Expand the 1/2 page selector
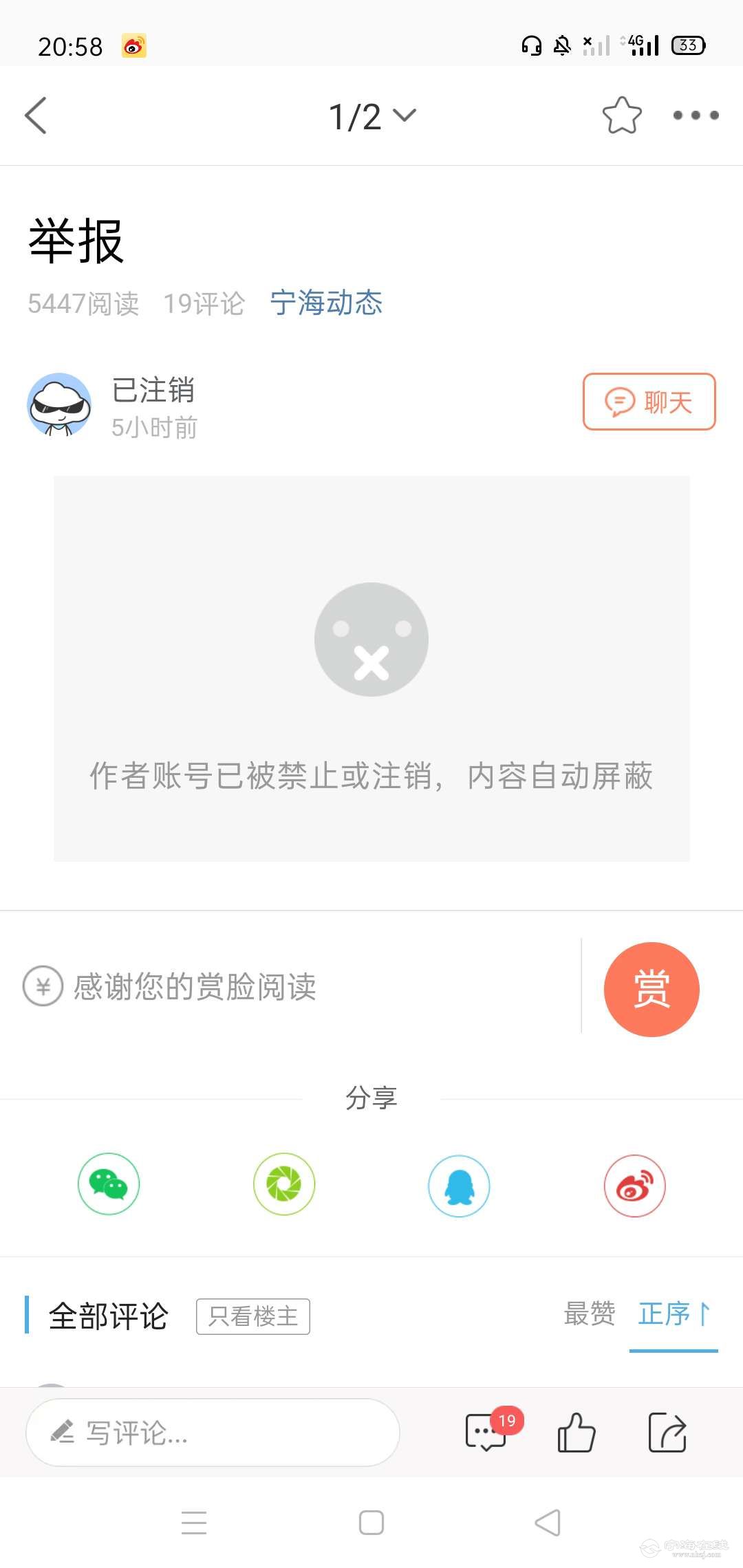743x1568 pixels. pyautogui.click(x=372, y=116)
